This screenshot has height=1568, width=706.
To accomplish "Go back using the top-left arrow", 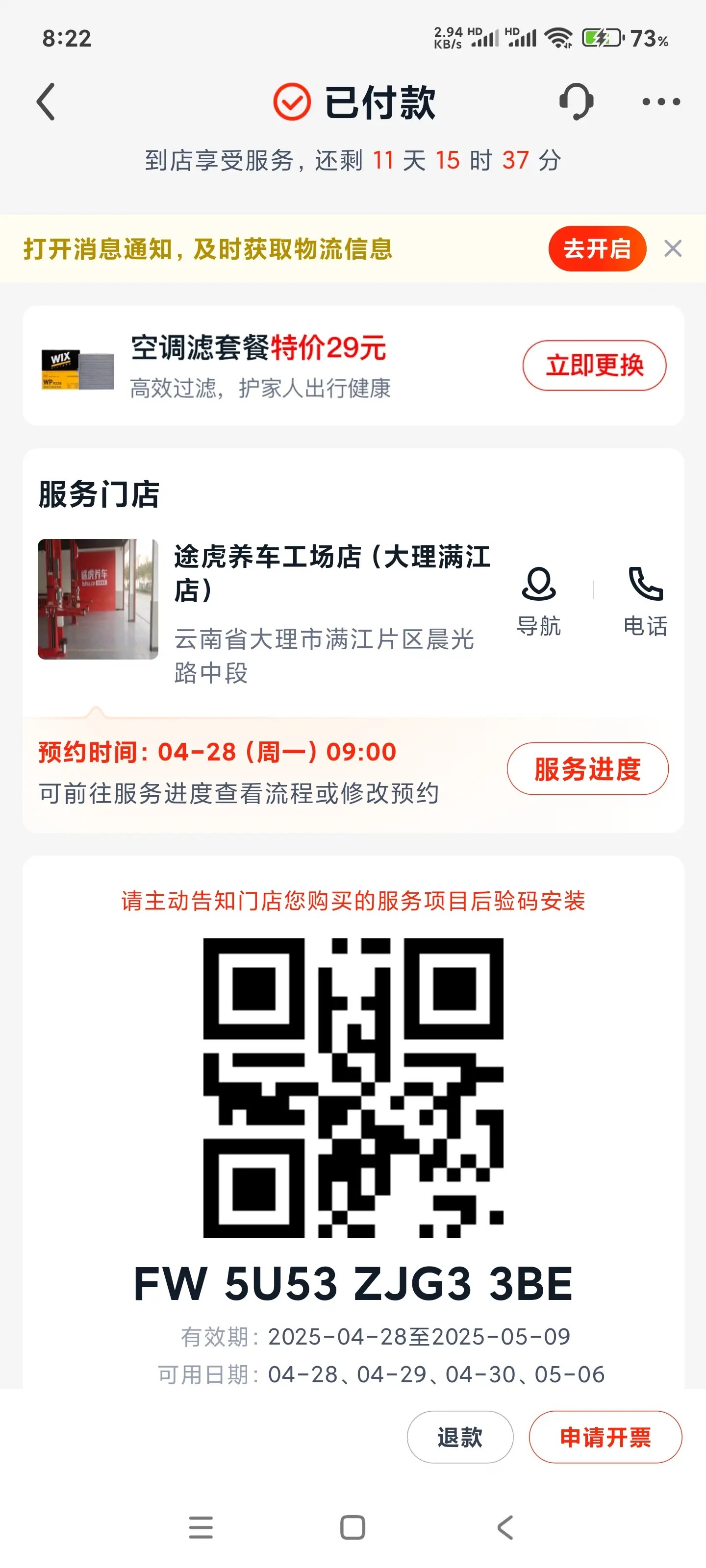I will pyautogui.click(x=46, y=101).
